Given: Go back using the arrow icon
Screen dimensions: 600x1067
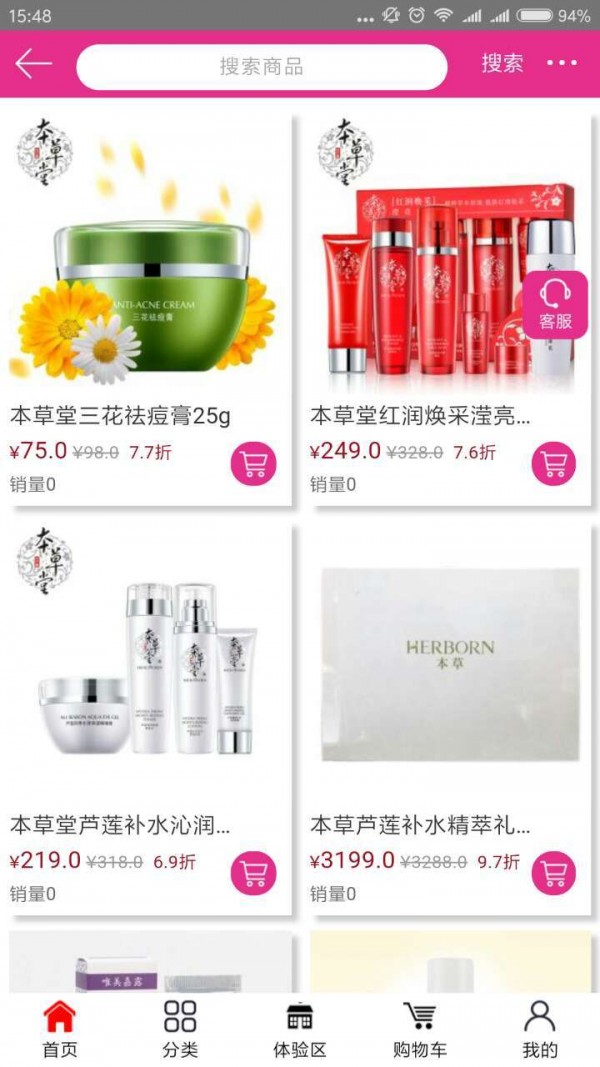Looking at the screenshot, I should point(33,64).
